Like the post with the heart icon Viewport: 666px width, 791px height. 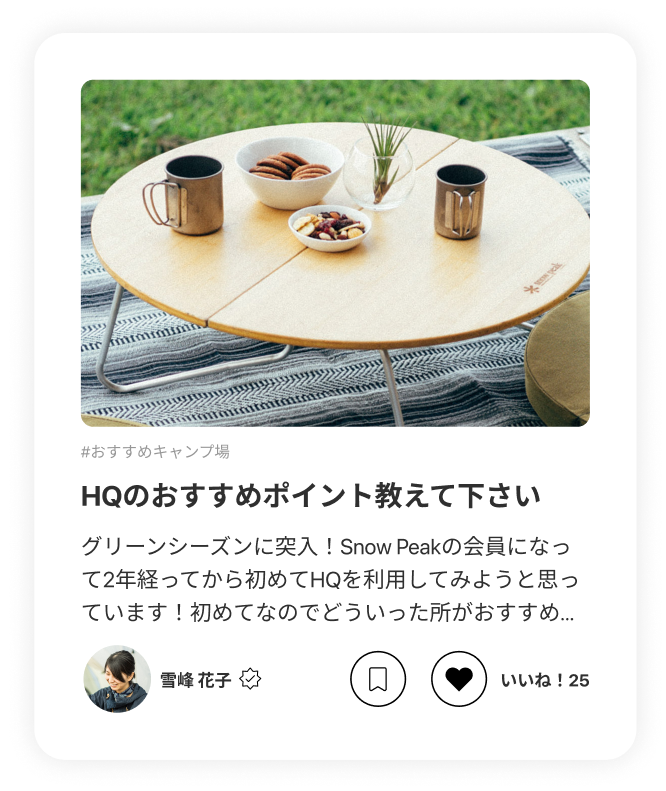[x=459, y=679]
